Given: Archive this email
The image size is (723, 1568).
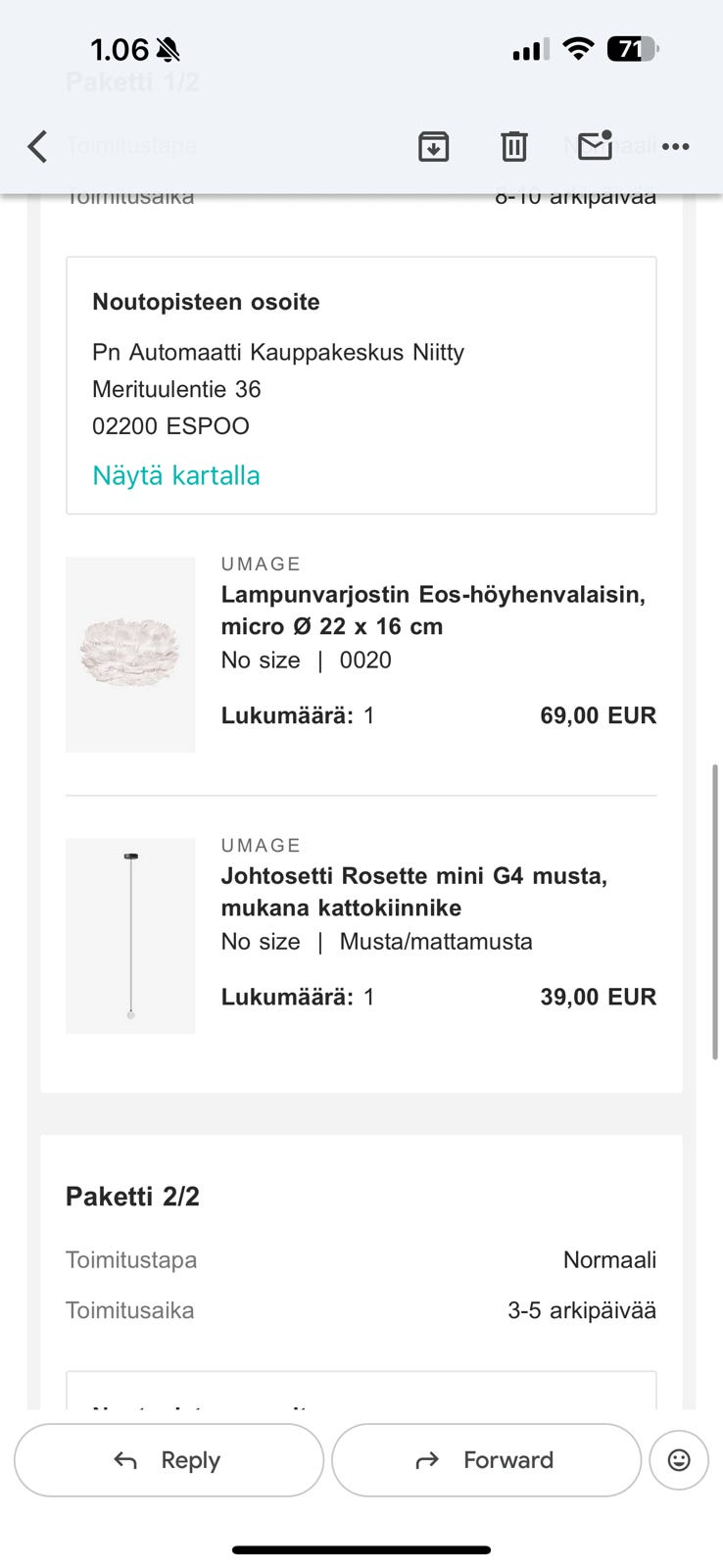Looking at the screenshot, I should click(x=433, y=147).
